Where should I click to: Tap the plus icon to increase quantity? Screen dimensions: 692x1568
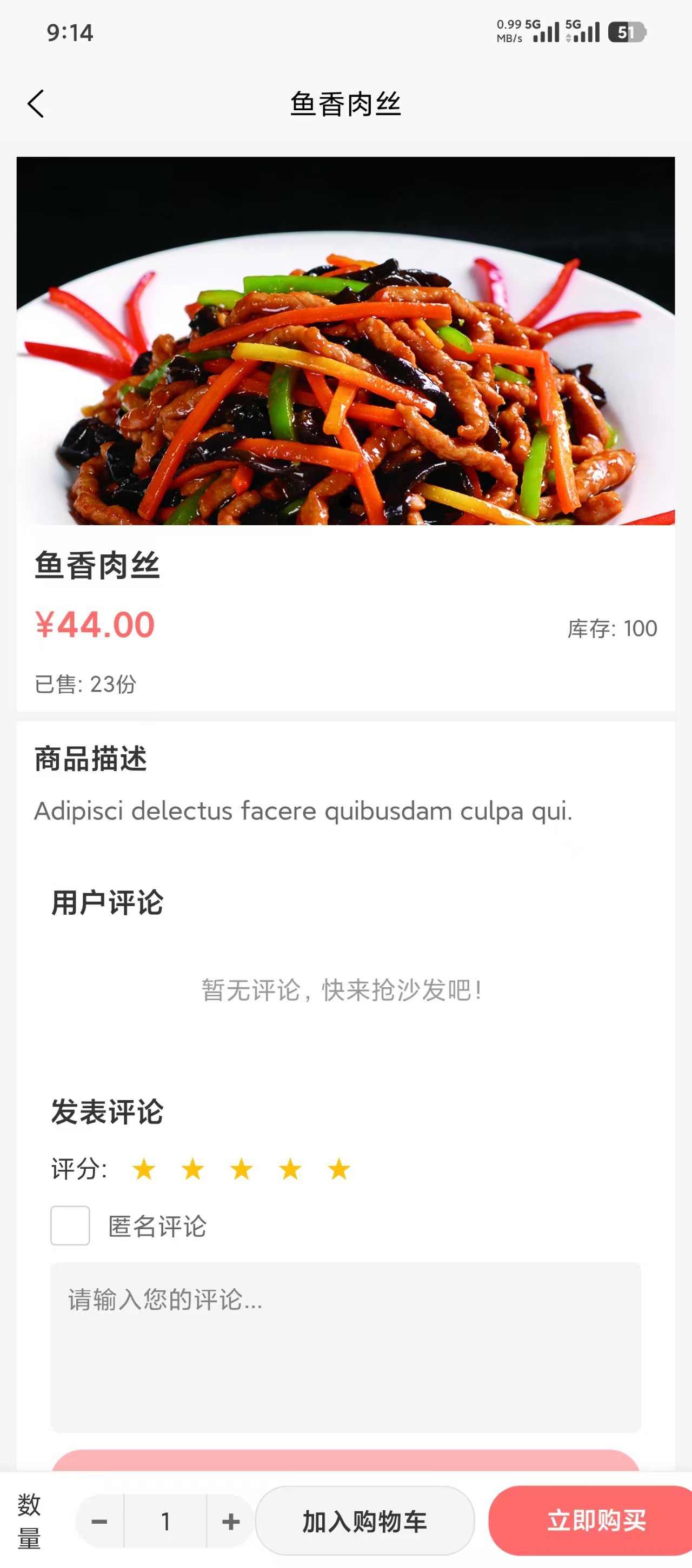(230, 1521)
